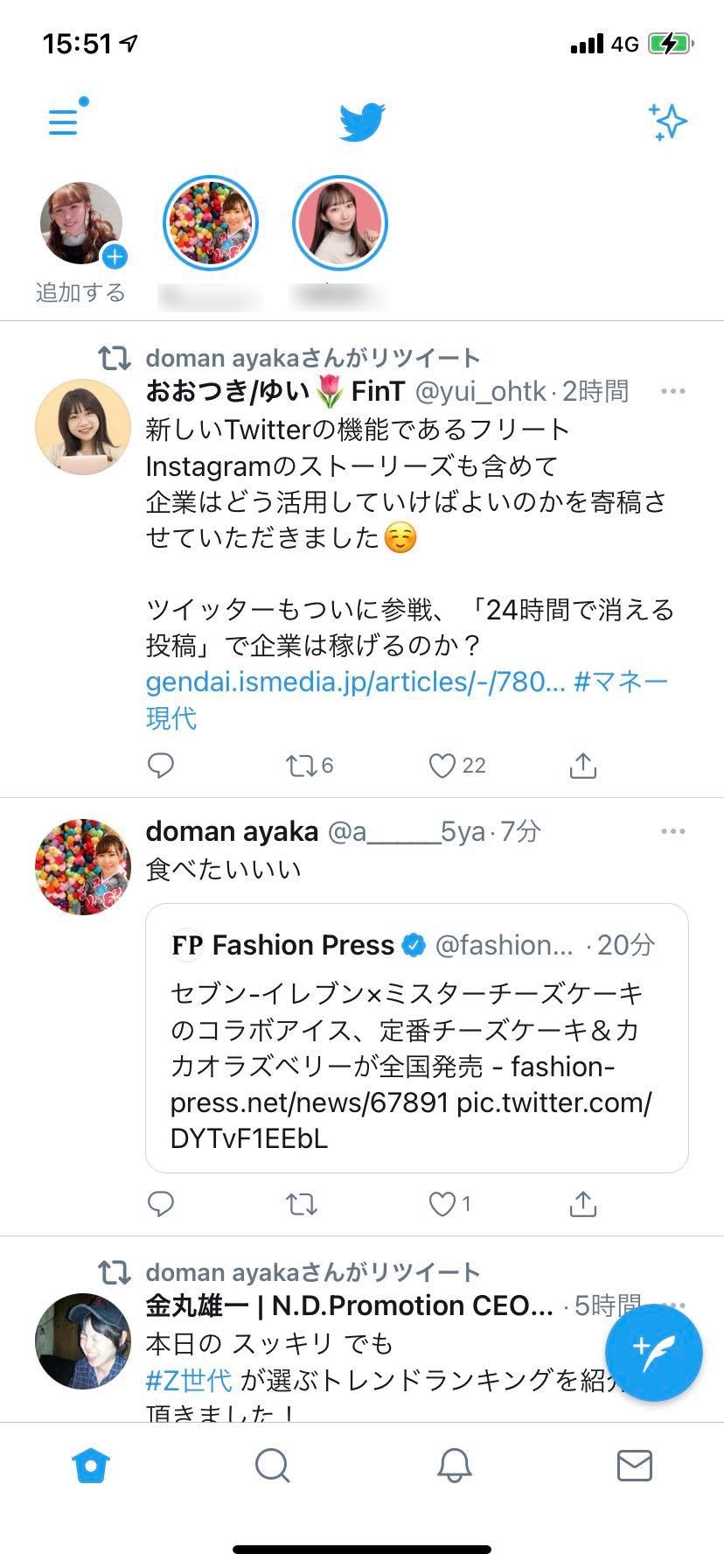The height and width of the screenshot is (1568, 724).
Task: Go to the direct messages tab
Action: pyautogui.click(x=634, y=1465)
